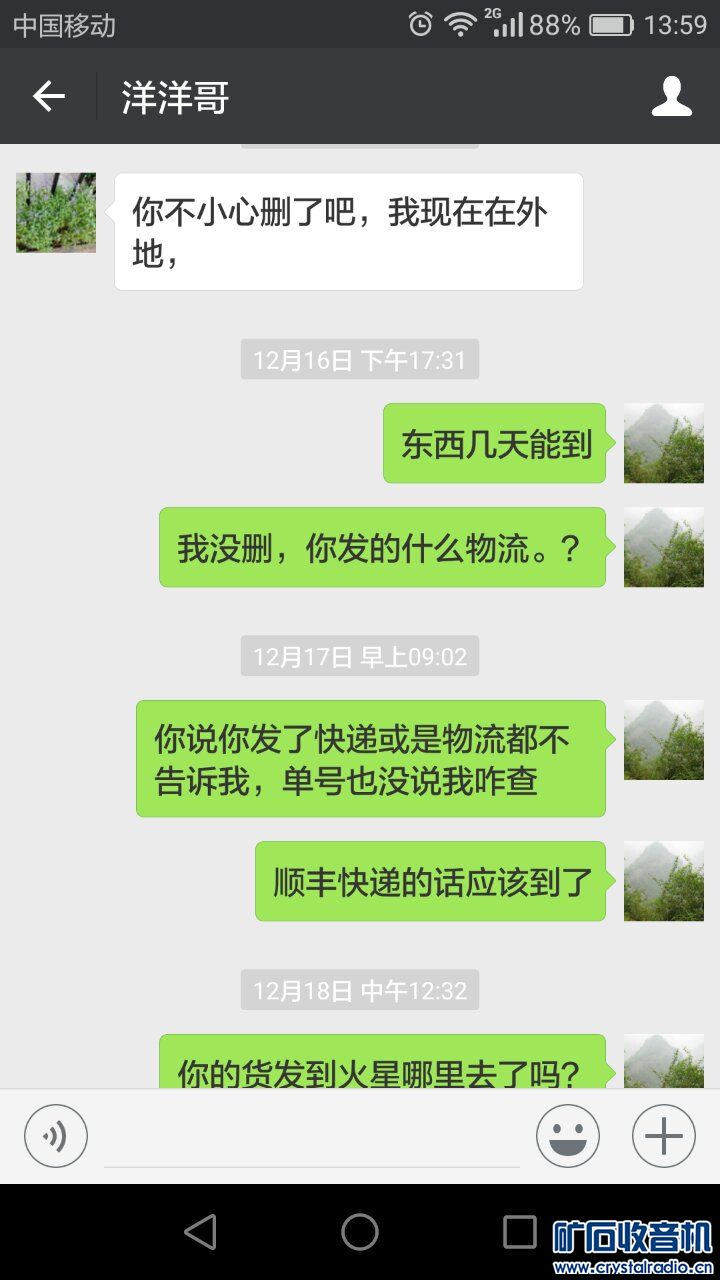
Task: Open 洋洋哥's chat info profile icon
Action: (x=672, y=96)
